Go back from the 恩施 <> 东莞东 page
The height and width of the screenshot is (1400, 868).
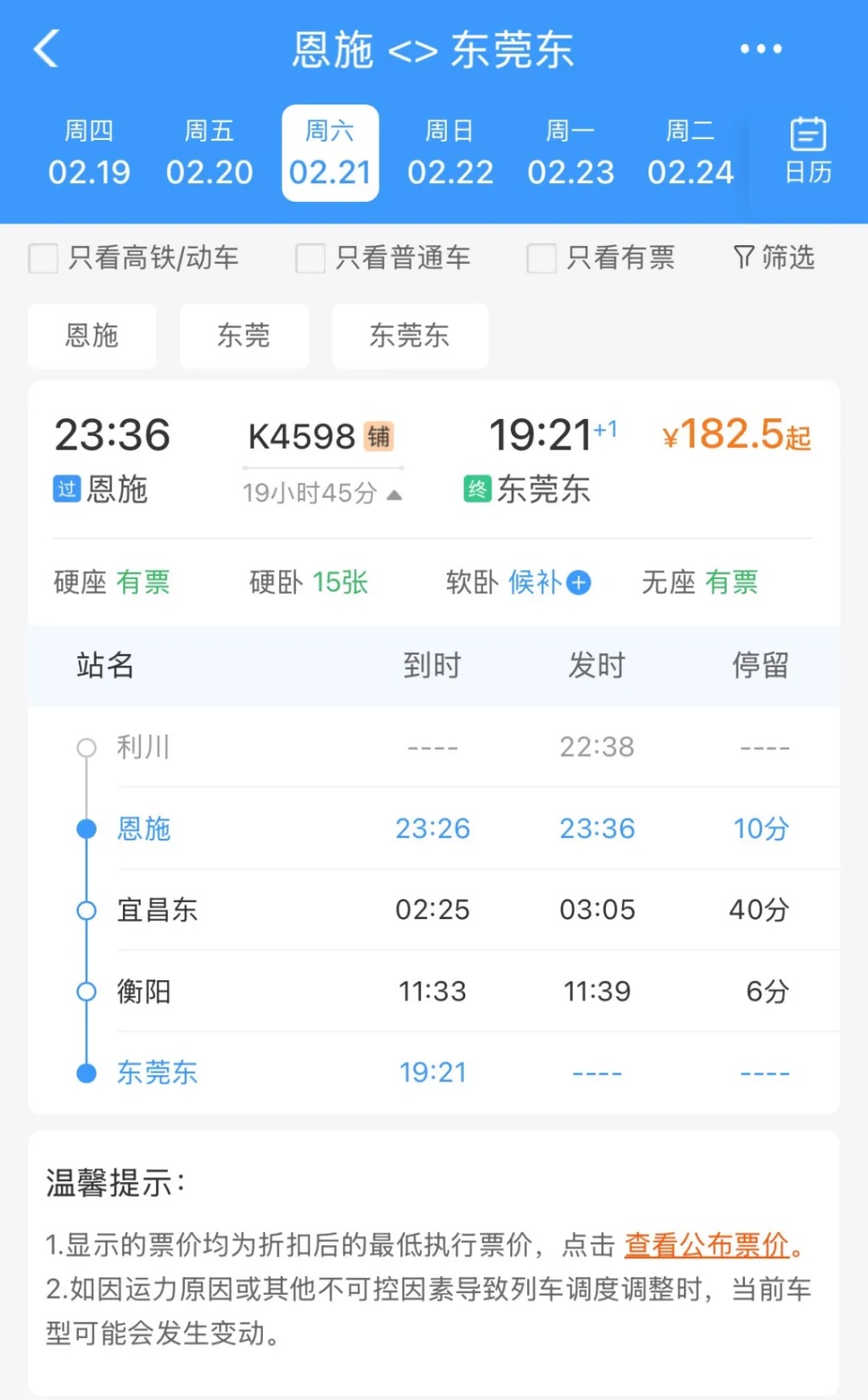pos(47,49)
